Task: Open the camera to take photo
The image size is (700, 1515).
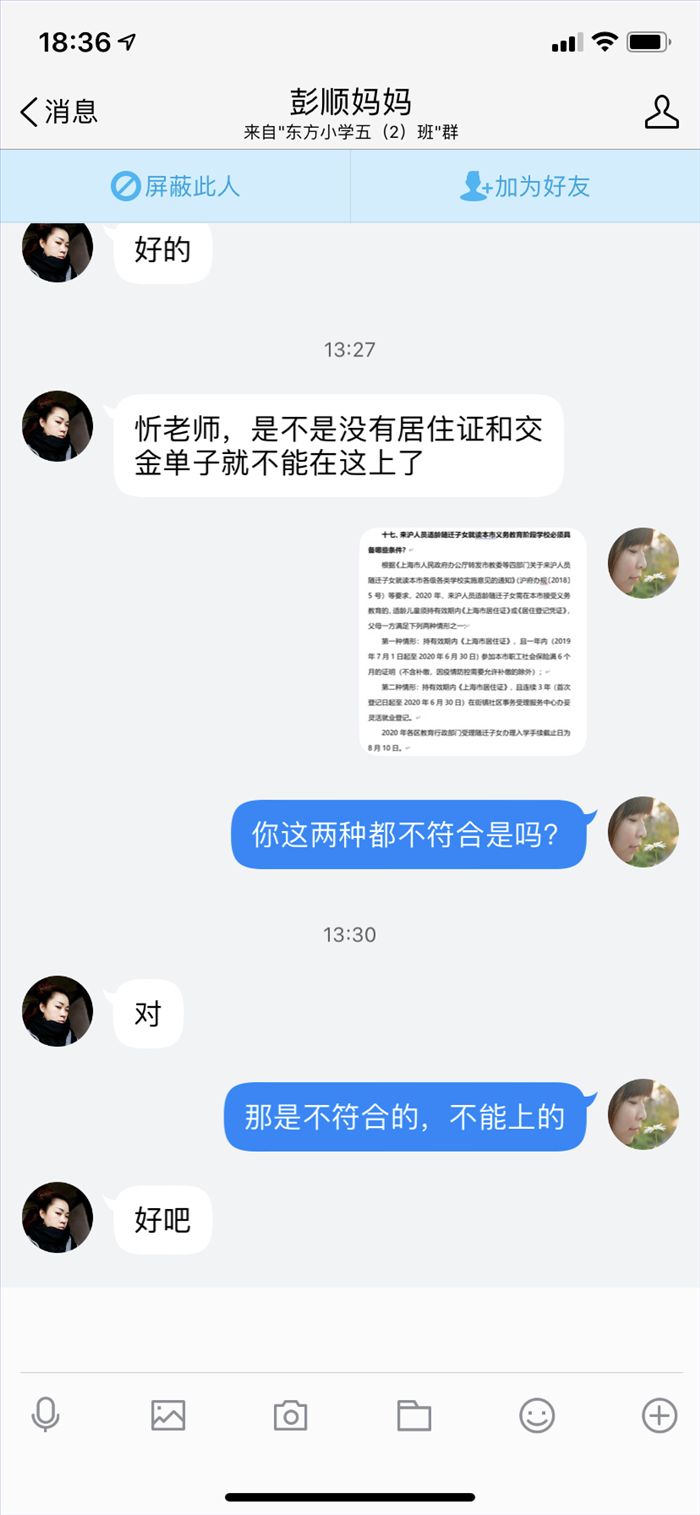Action: [x=290, y=1415]
